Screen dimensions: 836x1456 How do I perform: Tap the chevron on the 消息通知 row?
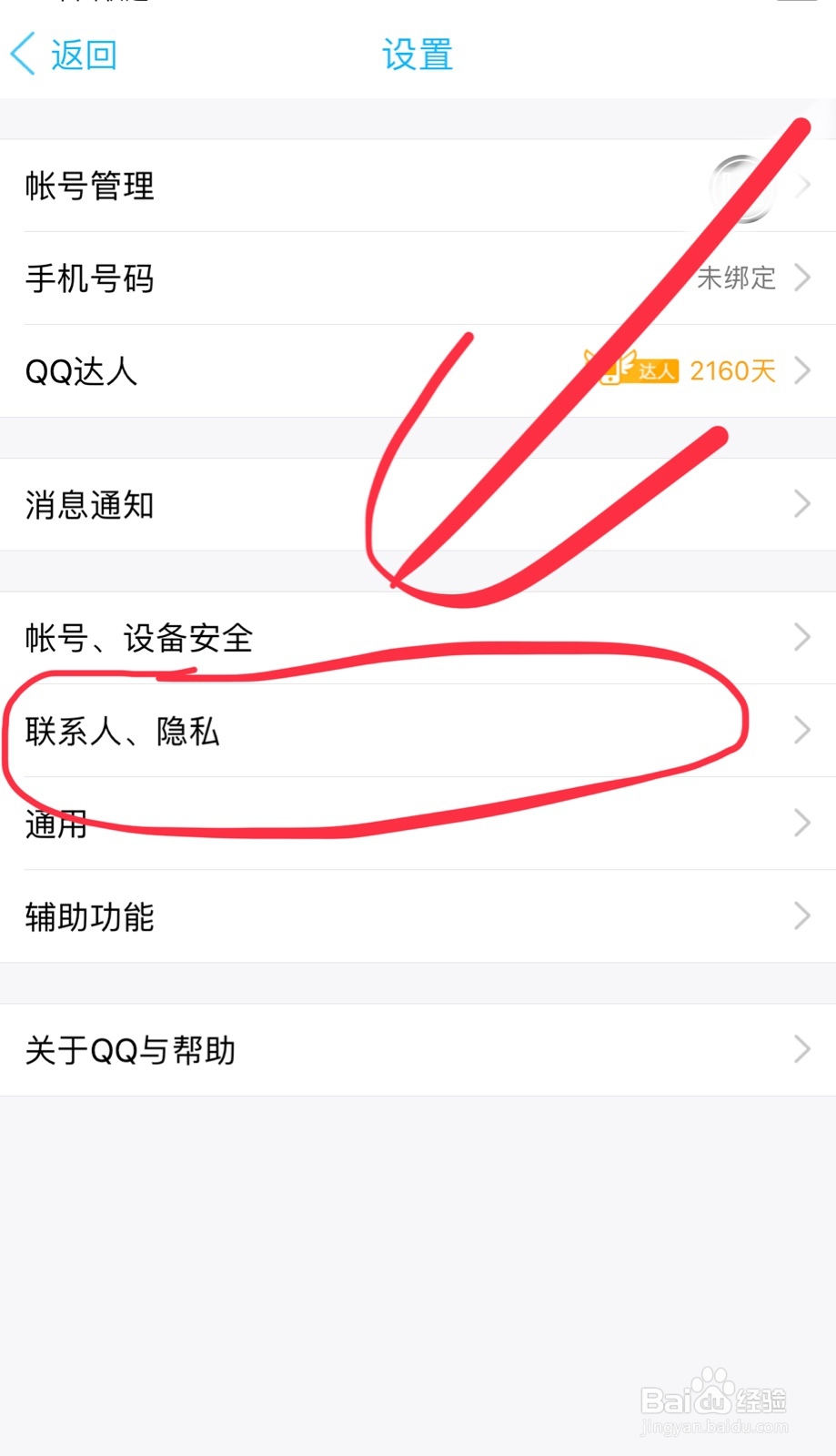point(800,504)
